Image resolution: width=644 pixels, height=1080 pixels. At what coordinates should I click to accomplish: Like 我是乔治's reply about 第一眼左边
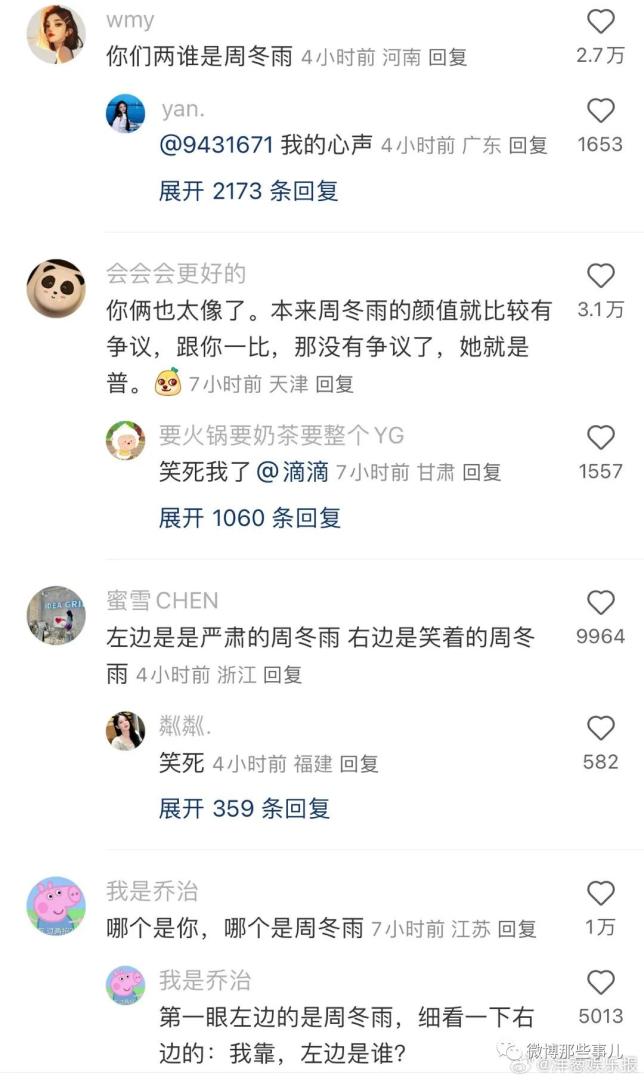[600, 982]
